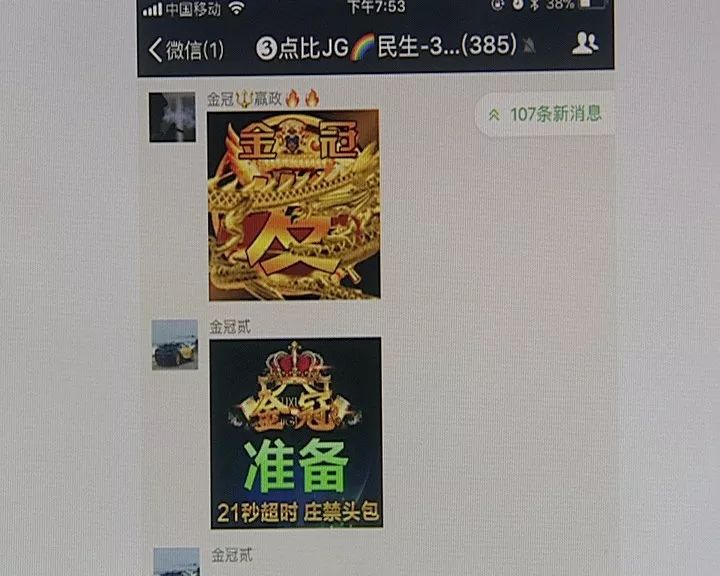Jump to the 107 new messages
This screenshot has height=576, width=720.
(545, 114)
